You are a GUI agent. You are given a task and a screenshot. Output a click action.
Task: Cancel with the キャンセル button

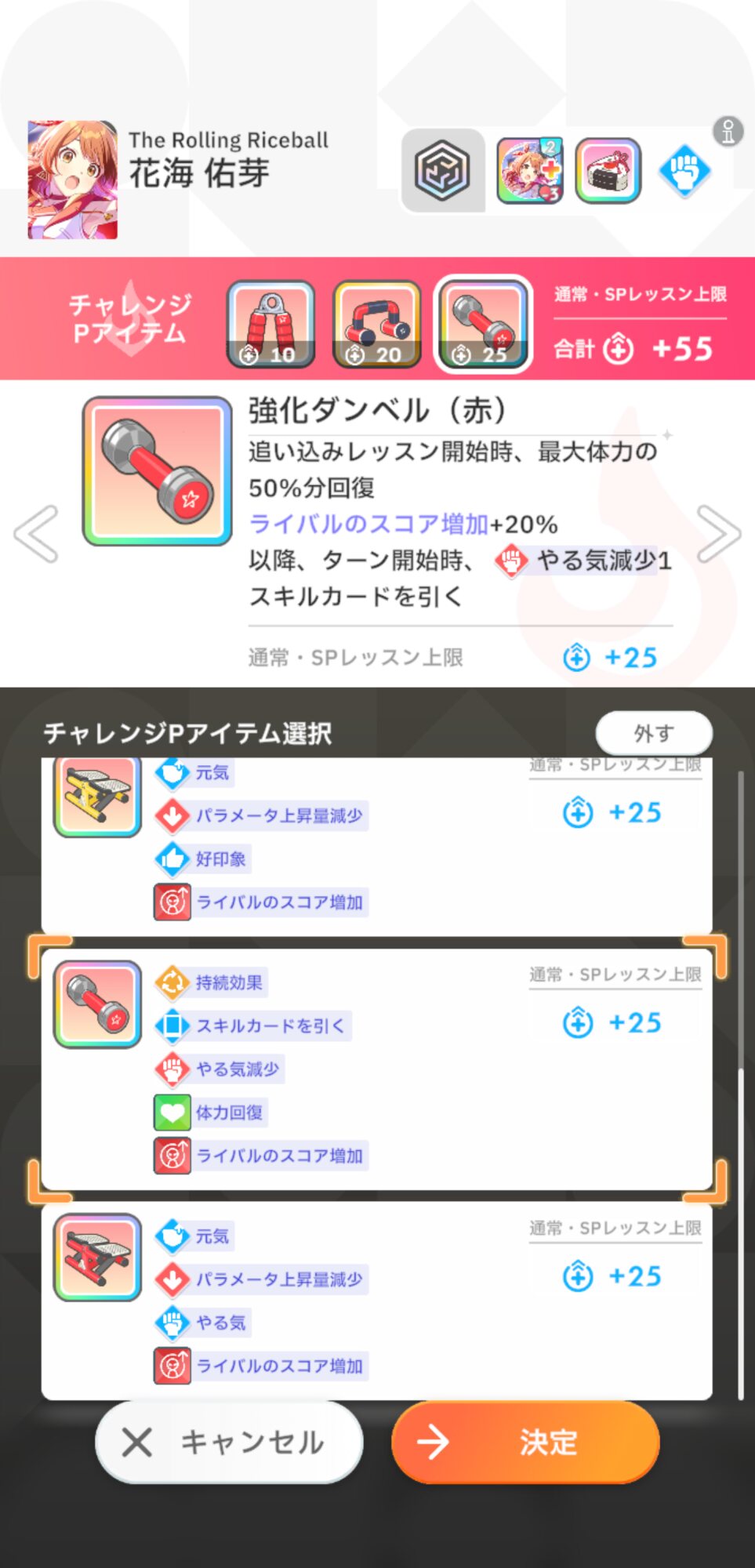pos(229,1442)
